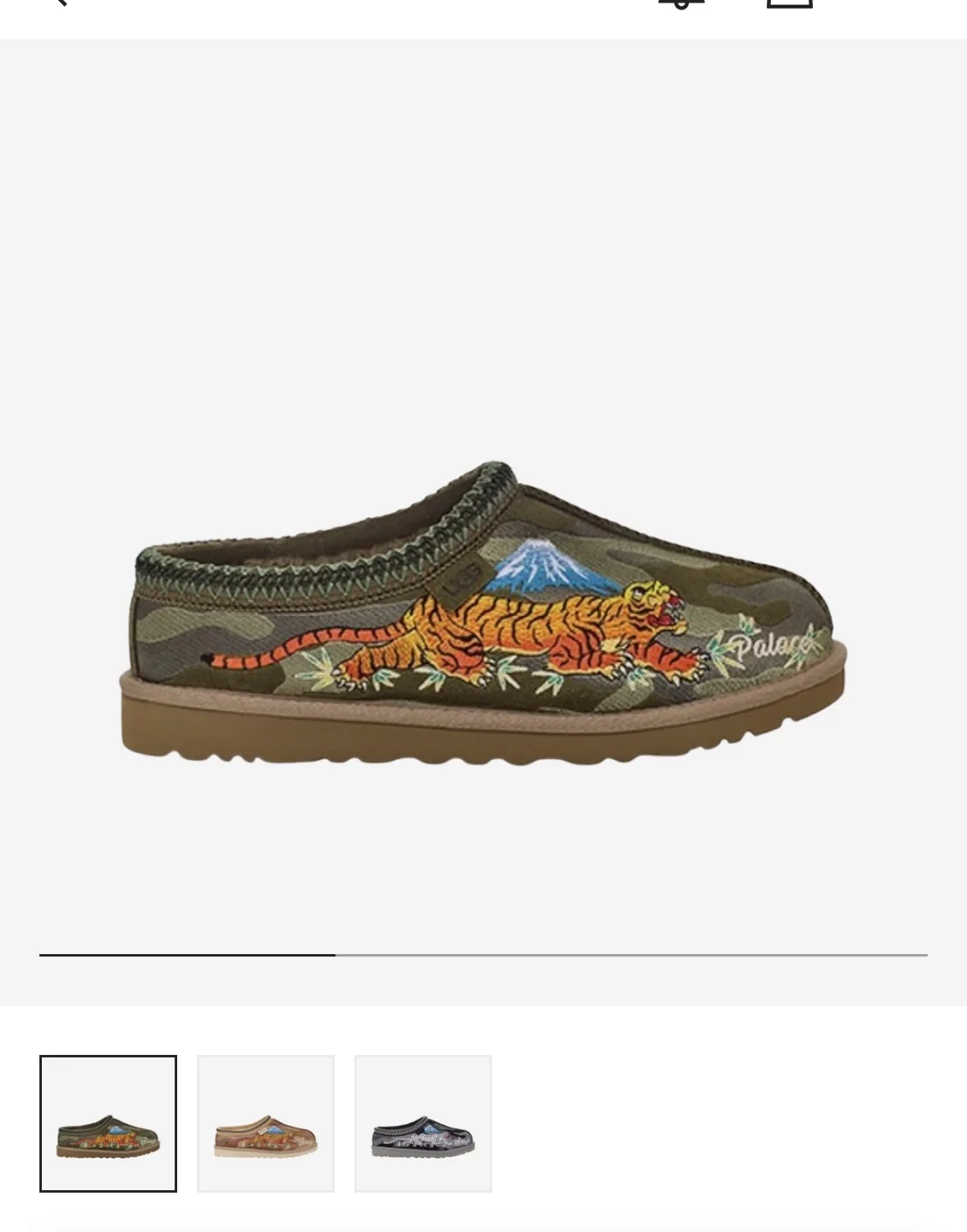Select the black slipper thumbnail
Image resolution: width=967 pixels, height=1232 pixels.
pyautogui.click(x=423, y=1123)
